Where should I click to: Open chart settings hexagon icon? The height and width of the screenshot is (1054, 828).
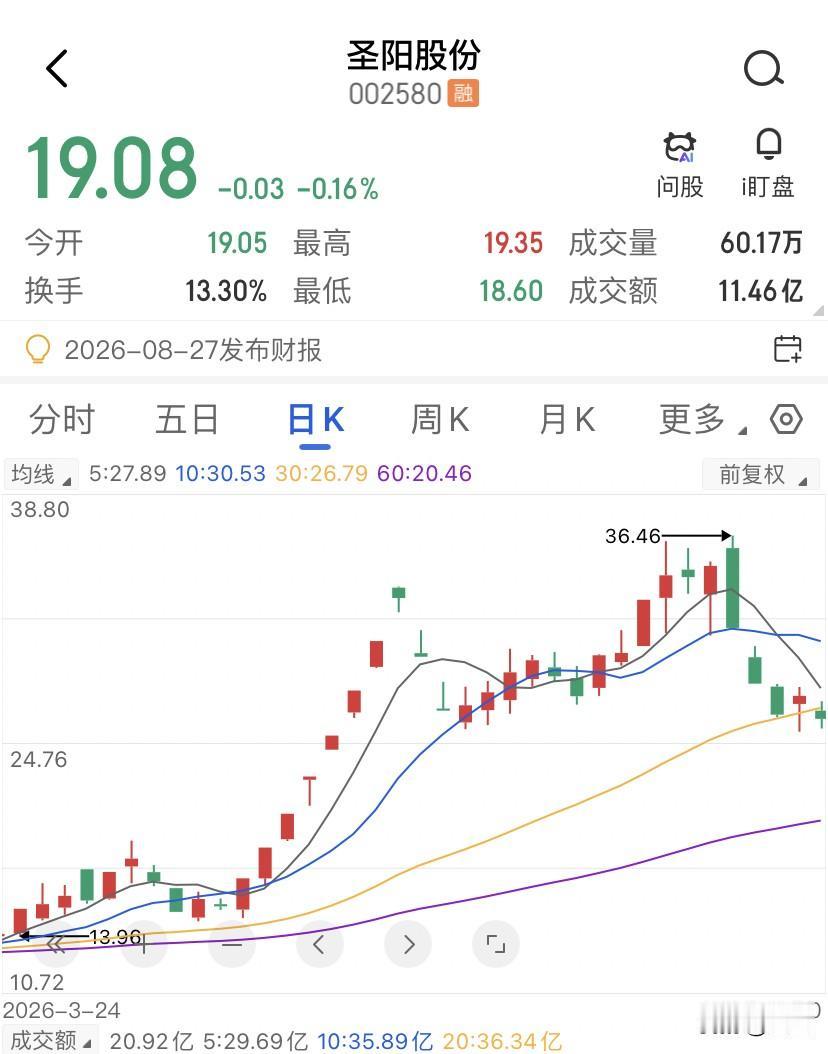pos(786,419)
